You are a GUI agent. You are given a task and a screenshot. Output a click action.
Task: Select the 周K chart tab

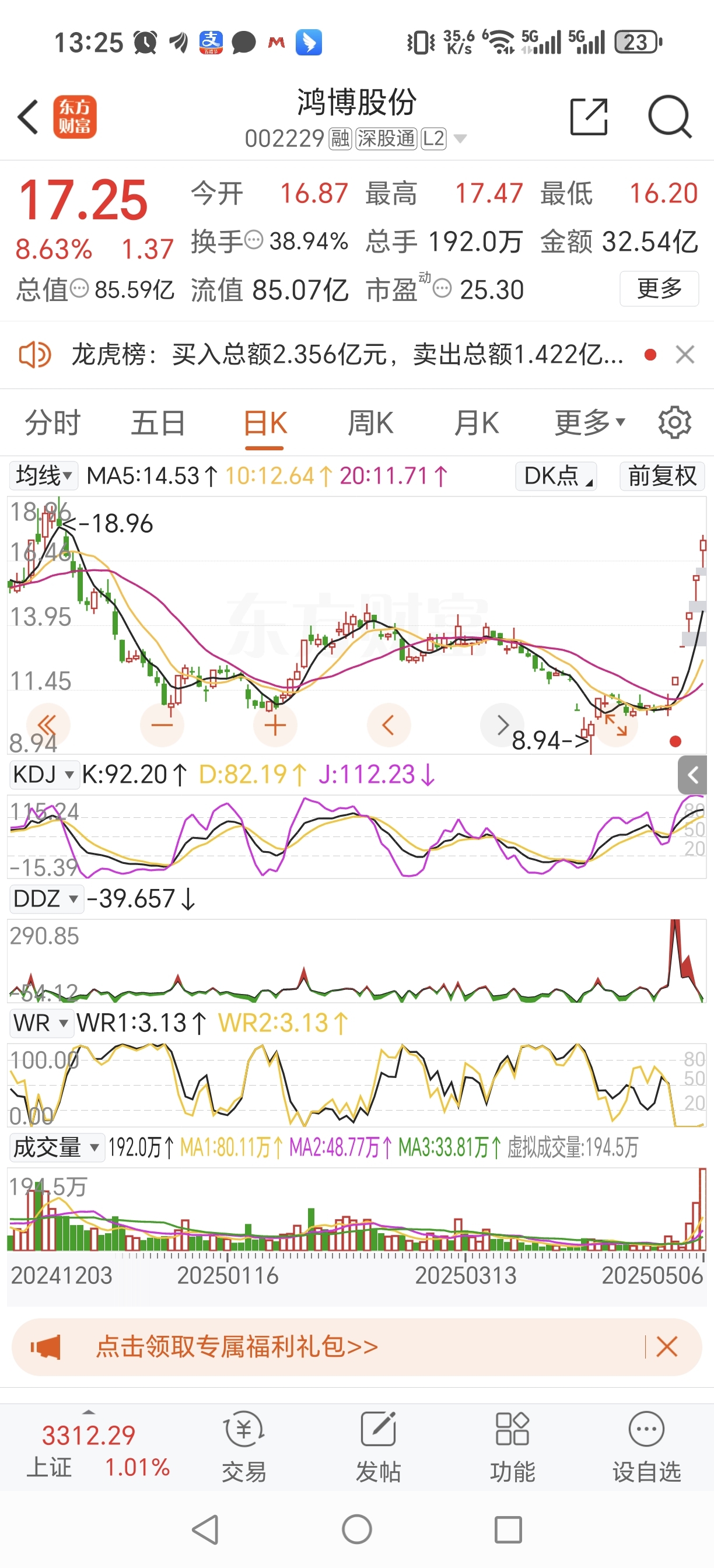point(370,422)
